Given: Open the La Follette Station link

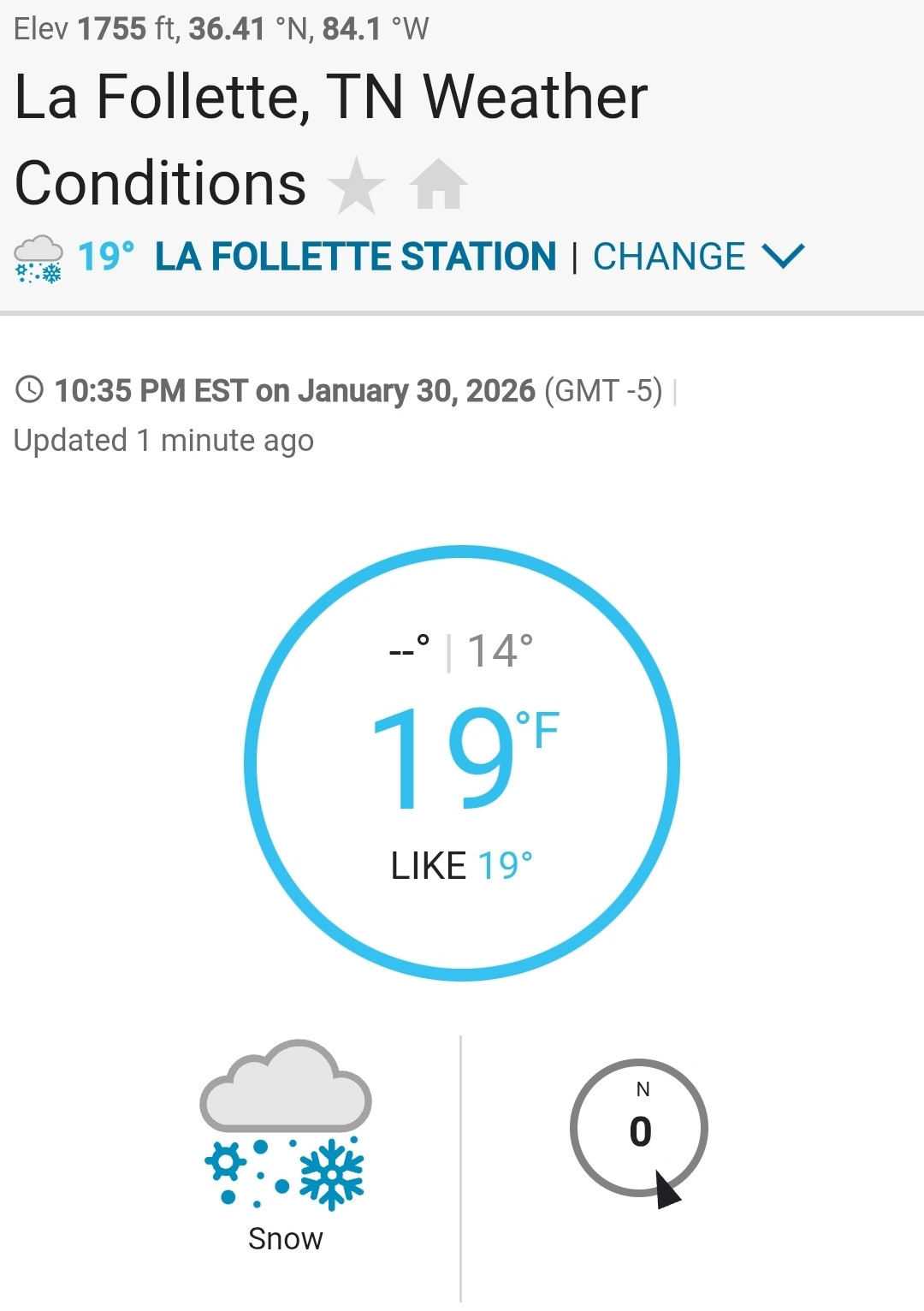Looking at the screenshot, I should click(x=355, y=257).
